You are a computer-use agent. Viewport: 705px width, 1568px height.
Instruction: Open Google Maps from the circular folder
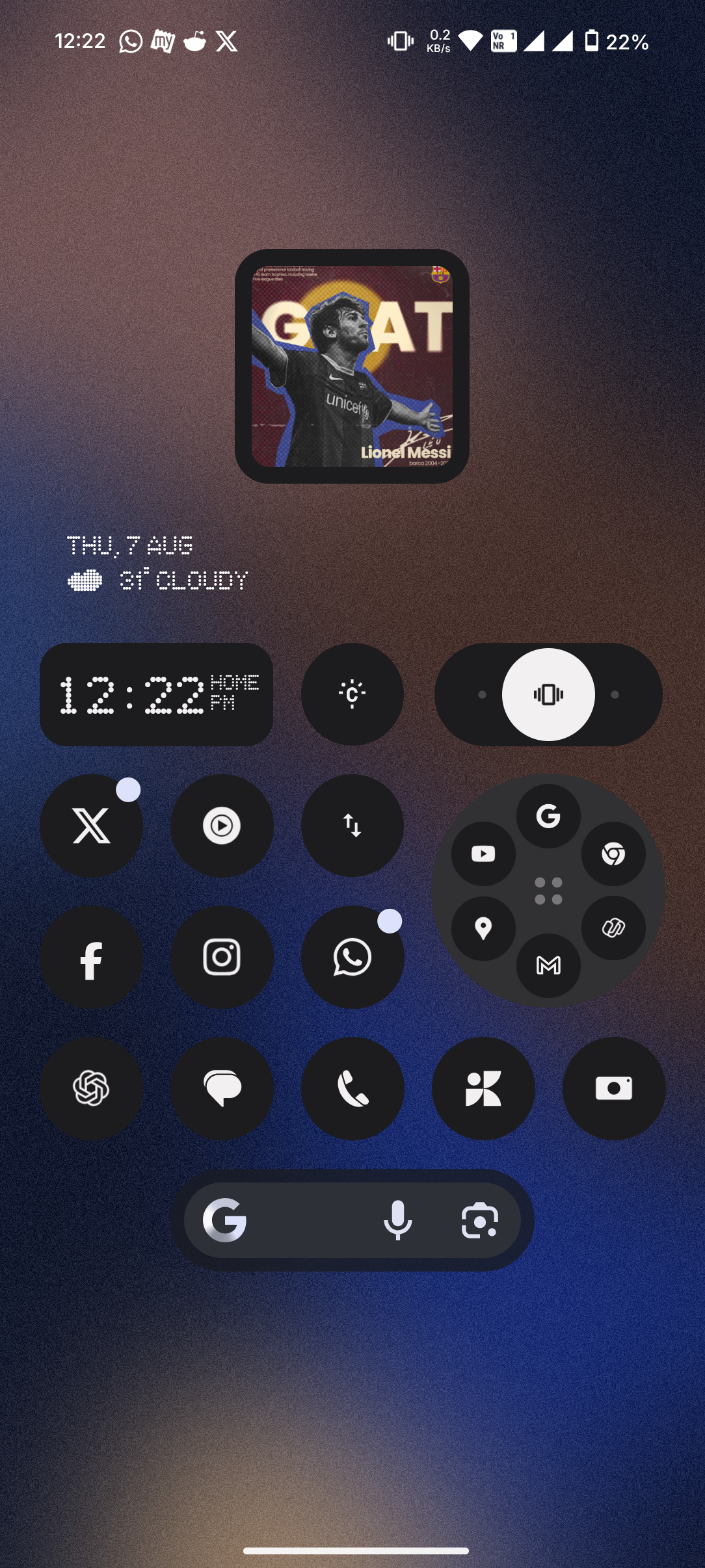(x=483, y=928)
